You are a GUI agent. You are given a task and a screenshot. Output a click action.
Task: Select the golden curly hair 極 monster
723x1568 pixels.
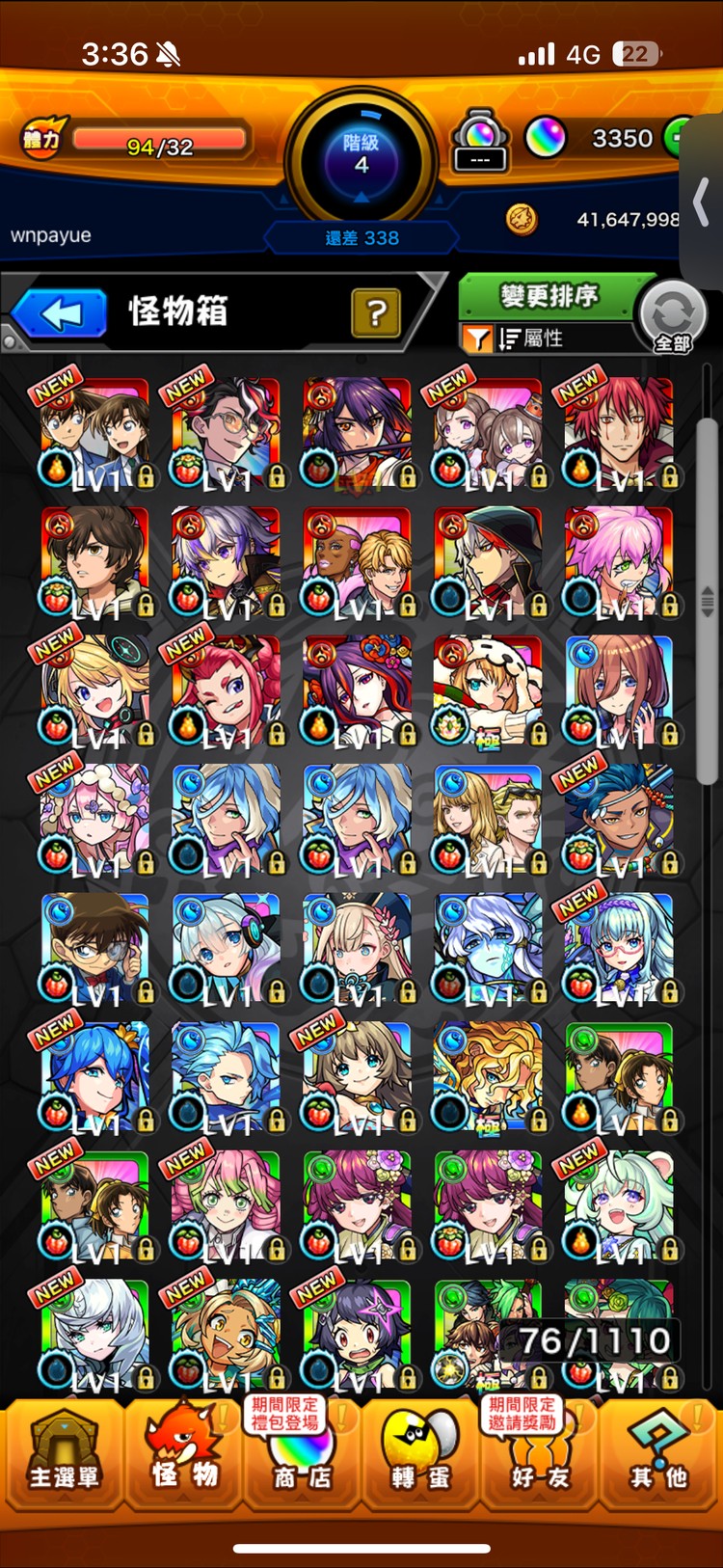[x=488, y=1076]
